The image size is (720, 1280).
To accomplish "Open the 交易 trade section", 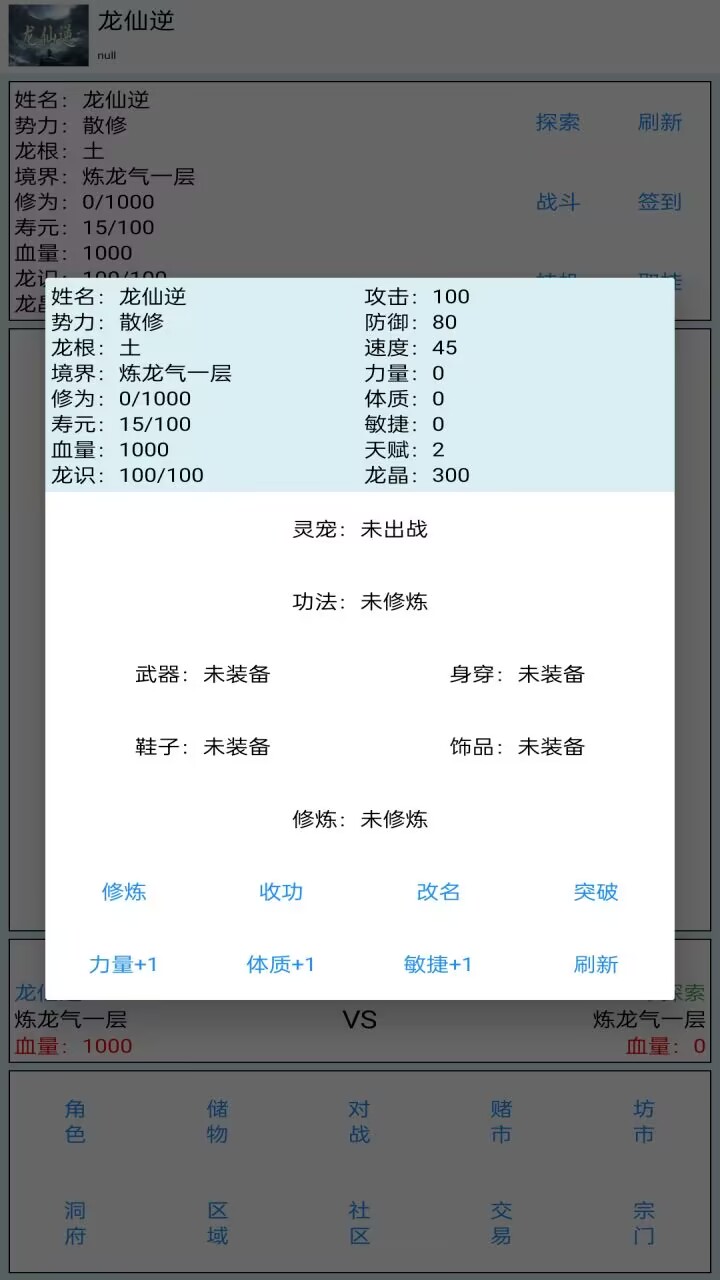I will (x=501, y=1224).
